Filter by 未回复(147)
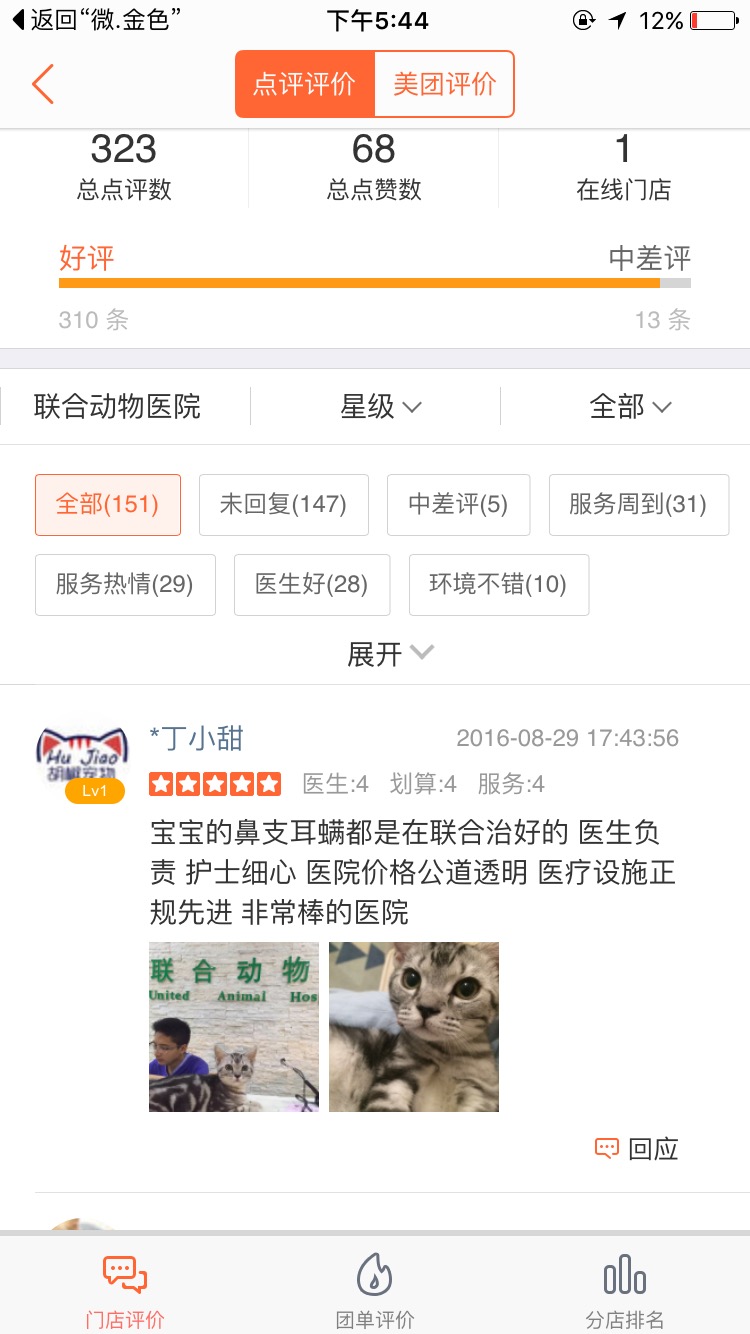Image resolution: width=750 pixels, height=1334 pixels. [284, 504]
